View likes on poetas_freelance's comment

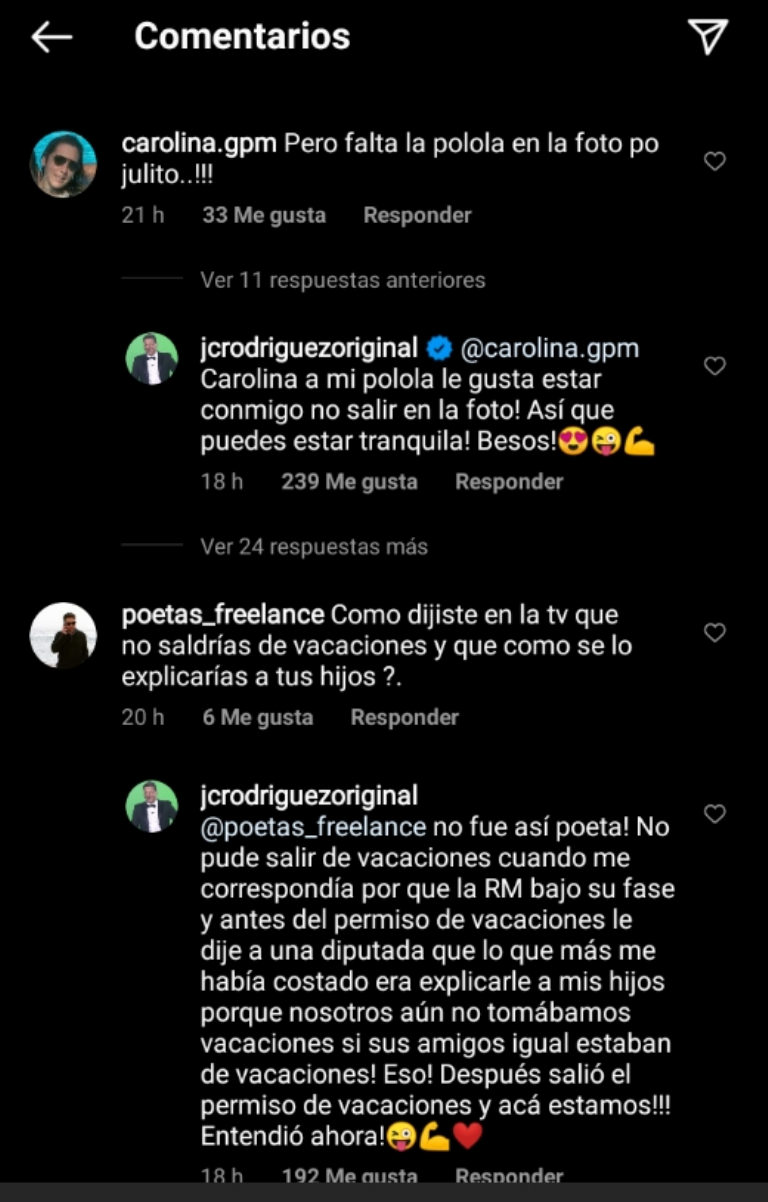tap(258, 717)
